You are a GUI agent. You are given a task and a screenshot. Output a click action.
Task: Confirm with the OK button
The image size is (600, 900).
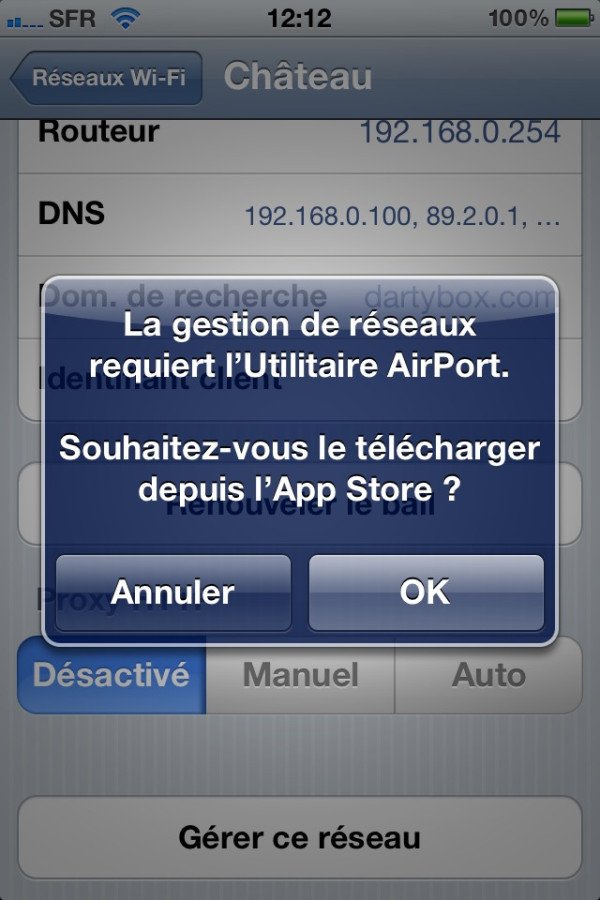426,592
